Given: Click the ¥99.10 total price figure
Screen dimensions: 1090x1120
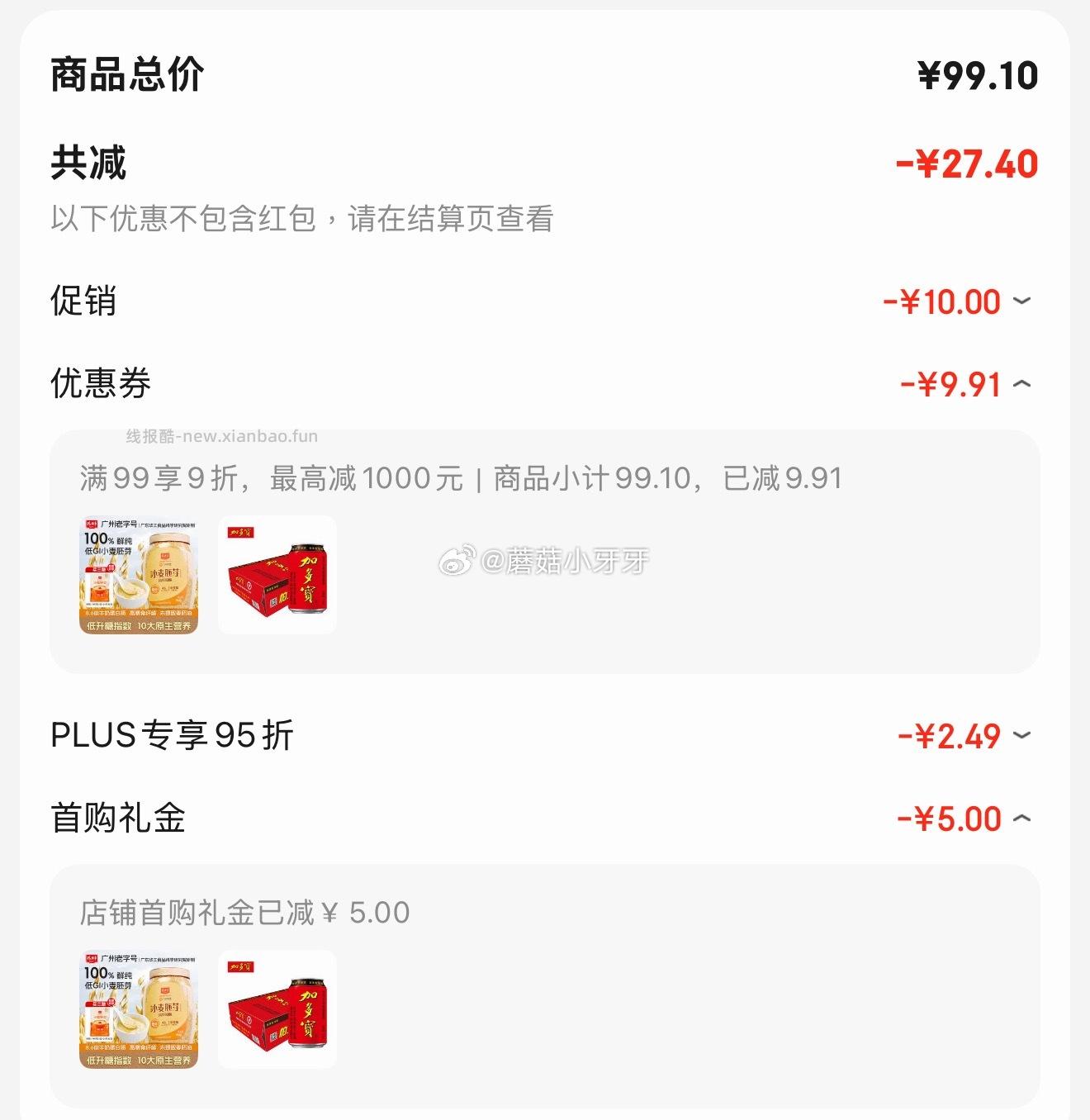Looking at the screenshot, I should click(x=981, y=74).
